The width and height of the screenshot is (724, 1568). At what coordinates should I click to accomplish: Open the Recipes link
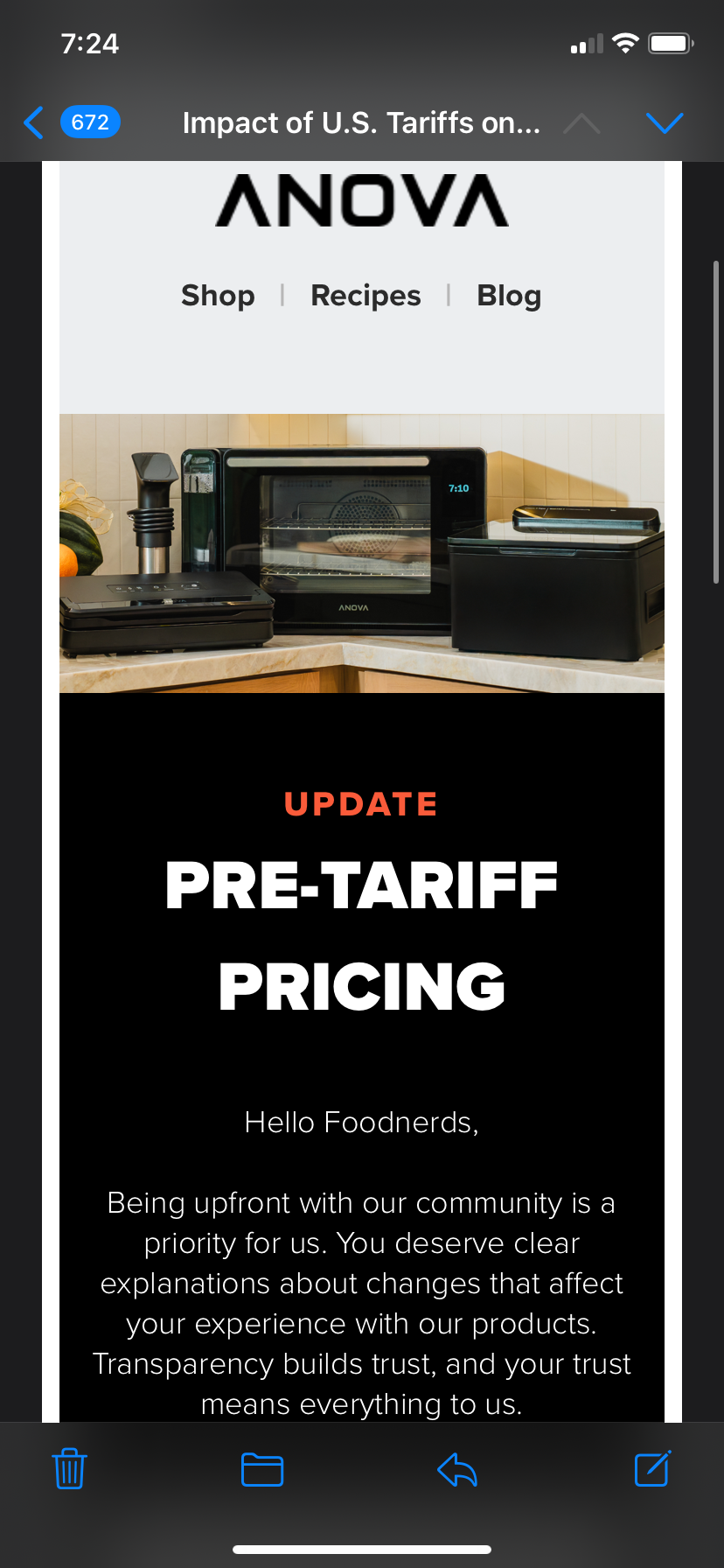pos(365,296)
